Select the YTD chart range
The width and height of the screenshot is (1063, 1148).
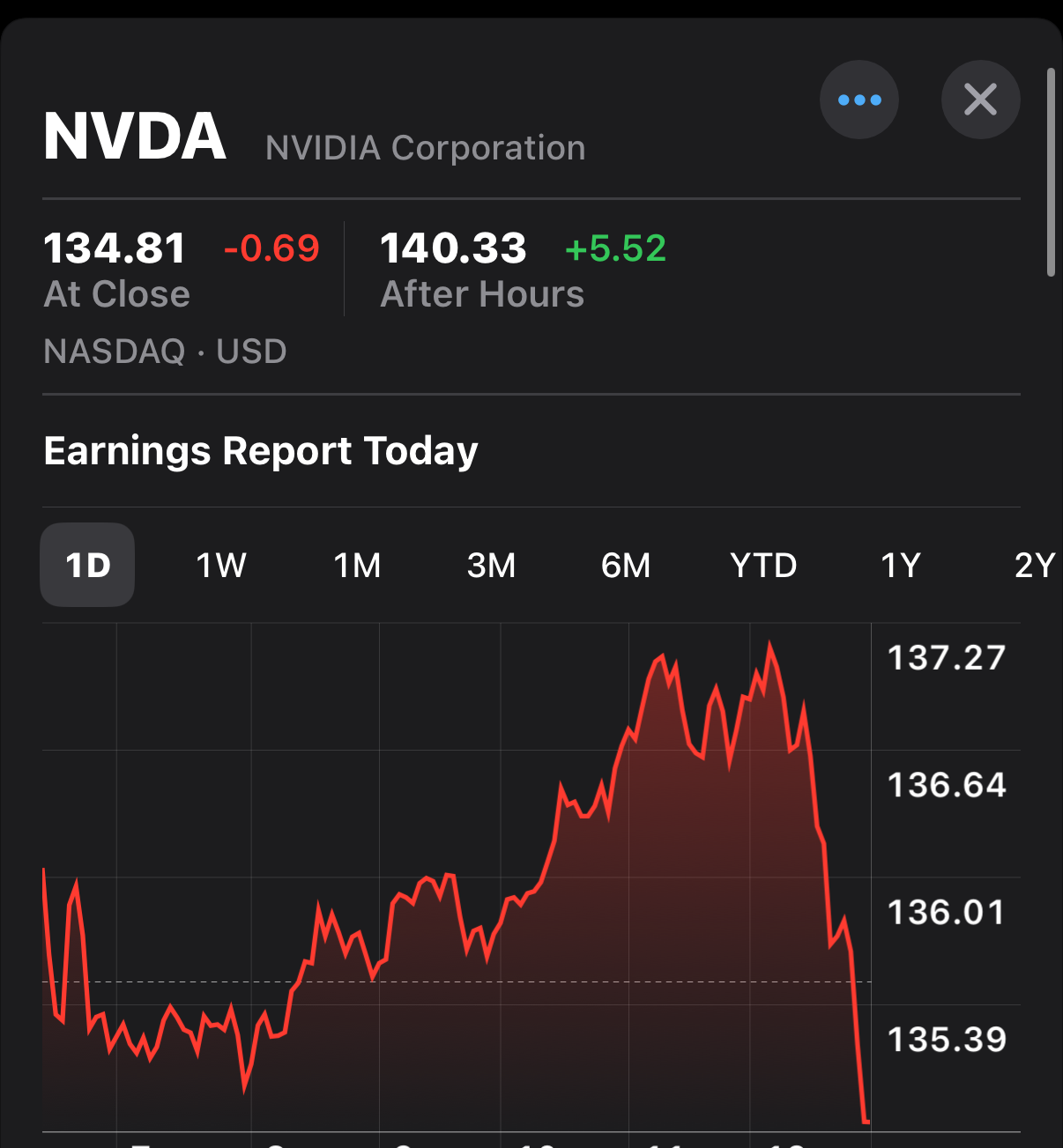pyautogui.click(x=763, y=565)
